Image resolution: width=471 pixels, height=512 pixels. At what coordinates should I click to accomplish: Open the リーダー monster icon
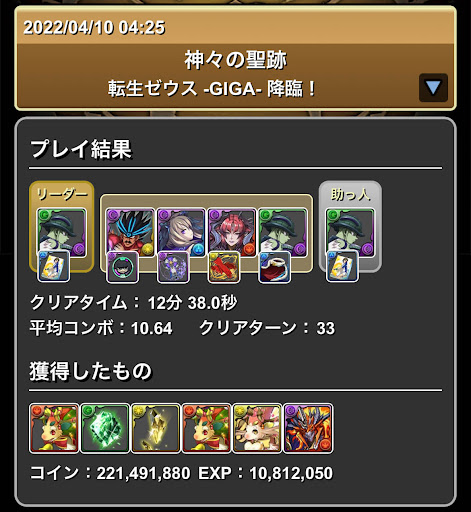[x=62, y=233]
